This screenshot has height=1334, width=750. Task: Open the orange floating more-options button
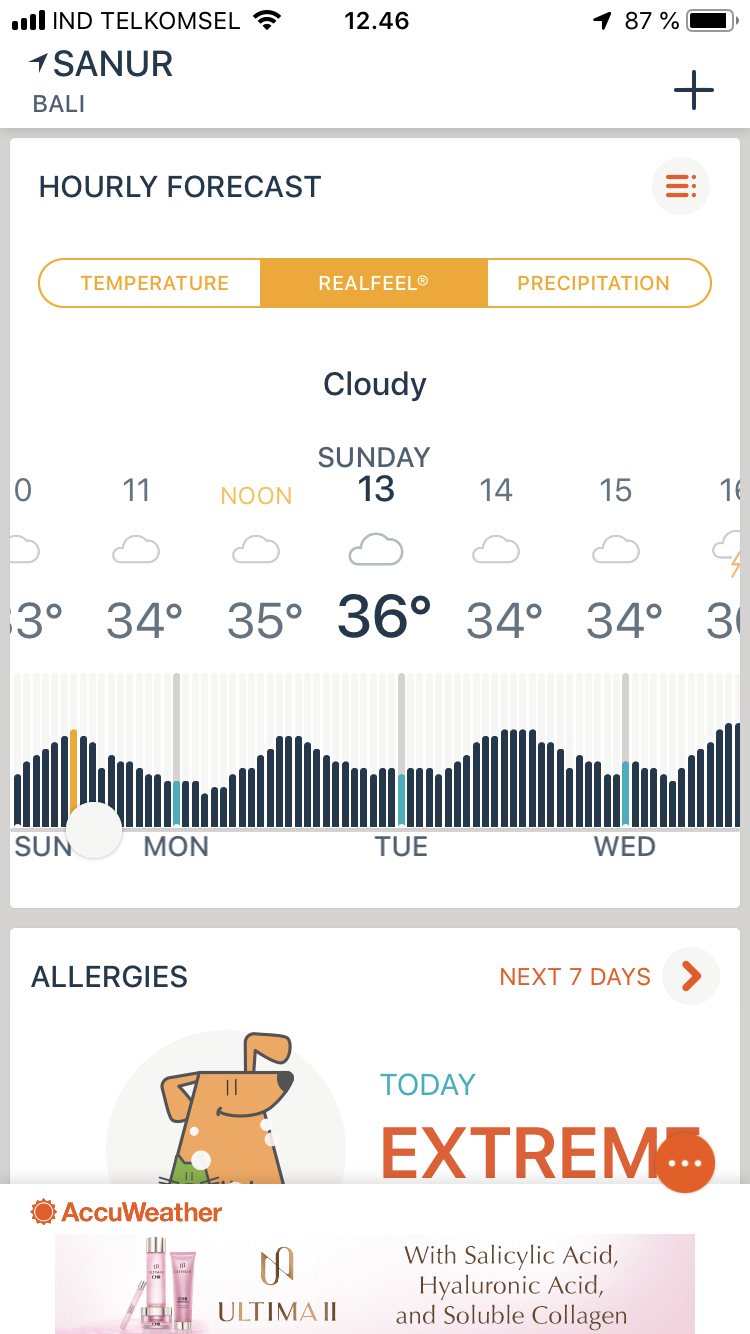click(x=685, y=1163)
